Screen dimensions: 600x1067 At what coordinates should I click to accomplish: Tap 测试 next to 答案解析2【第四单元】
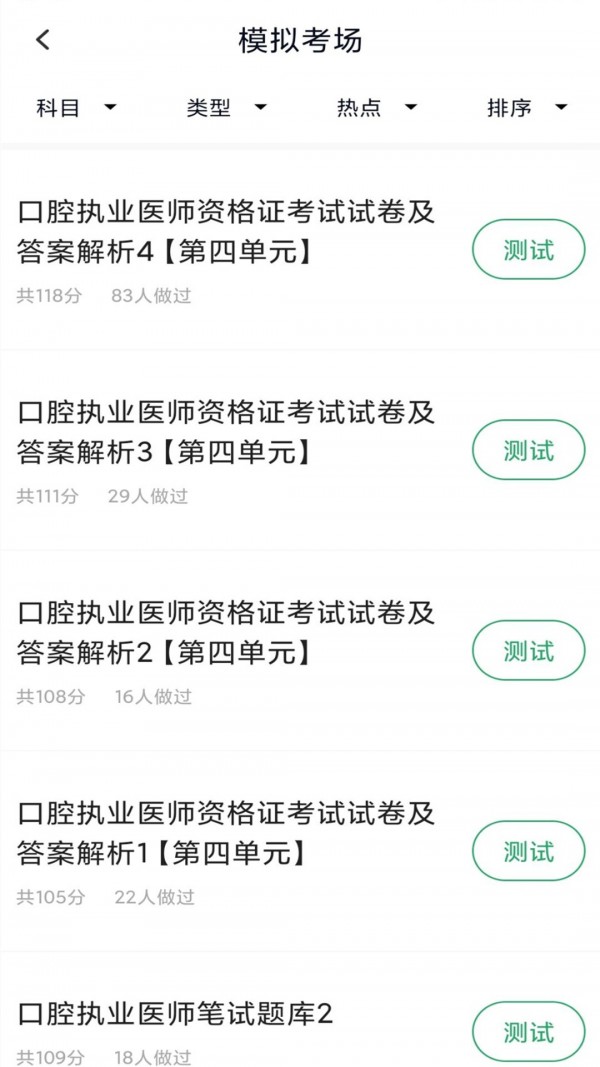pyautogui.click(x=529, y=651)
